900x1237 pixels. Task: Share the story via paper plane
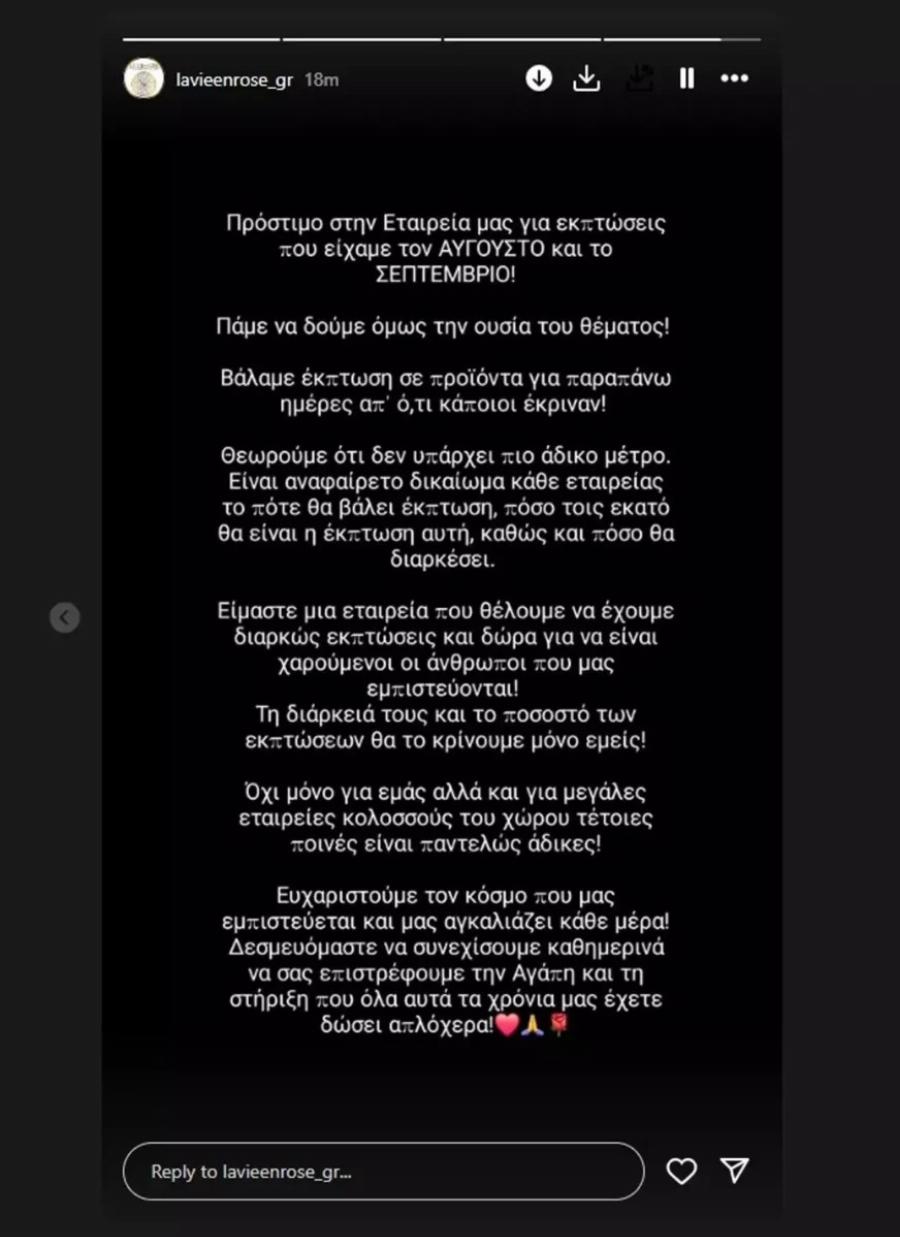click(735, 1171)
